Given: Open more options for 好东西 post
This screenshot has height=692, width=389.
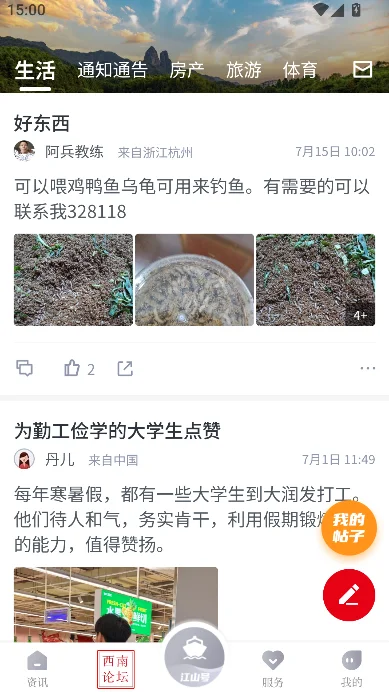Looking at the screenshot, I should pyautogui.click(x=367, y=369).
